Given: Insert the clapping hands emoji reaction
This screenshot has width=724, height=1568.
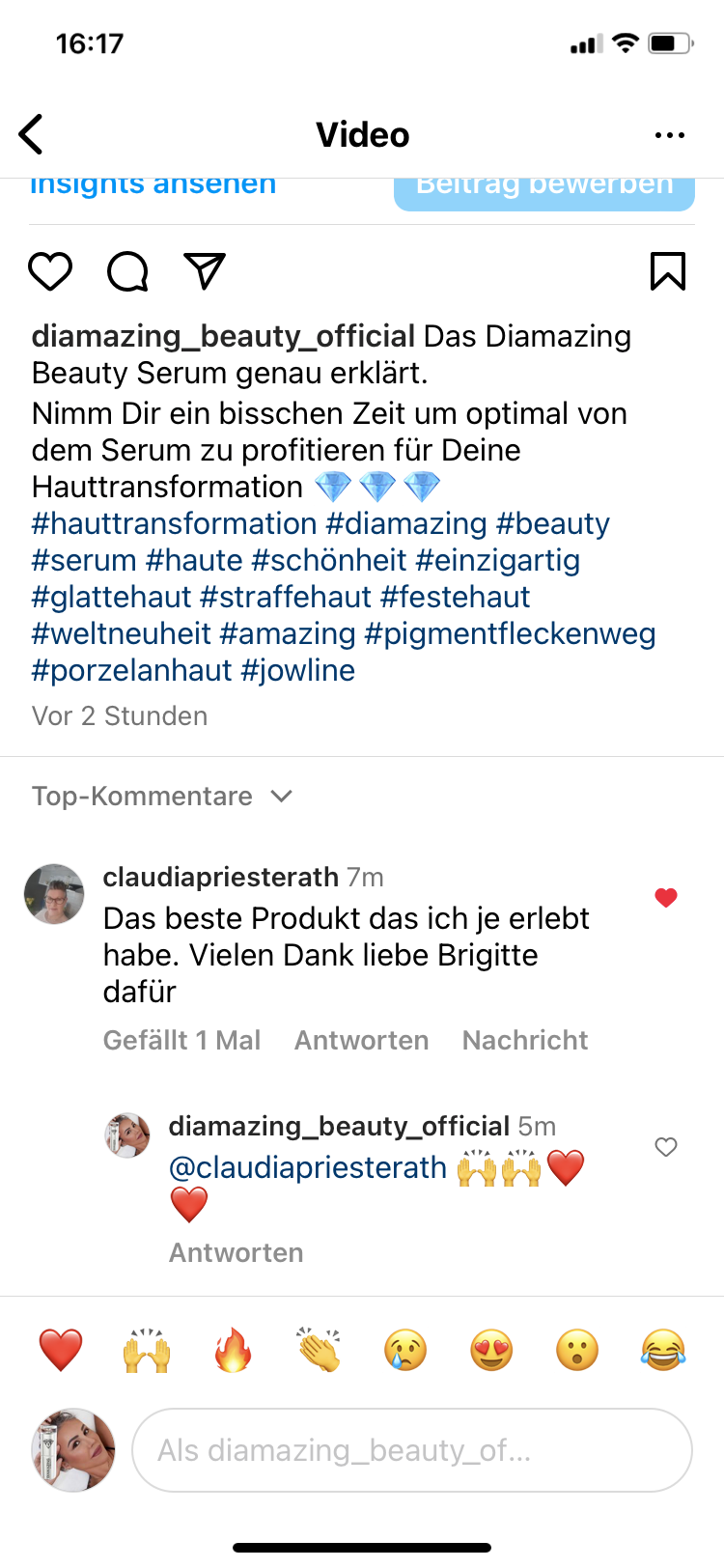Looking at the screenshot, I should click(x=319, y=1350).
